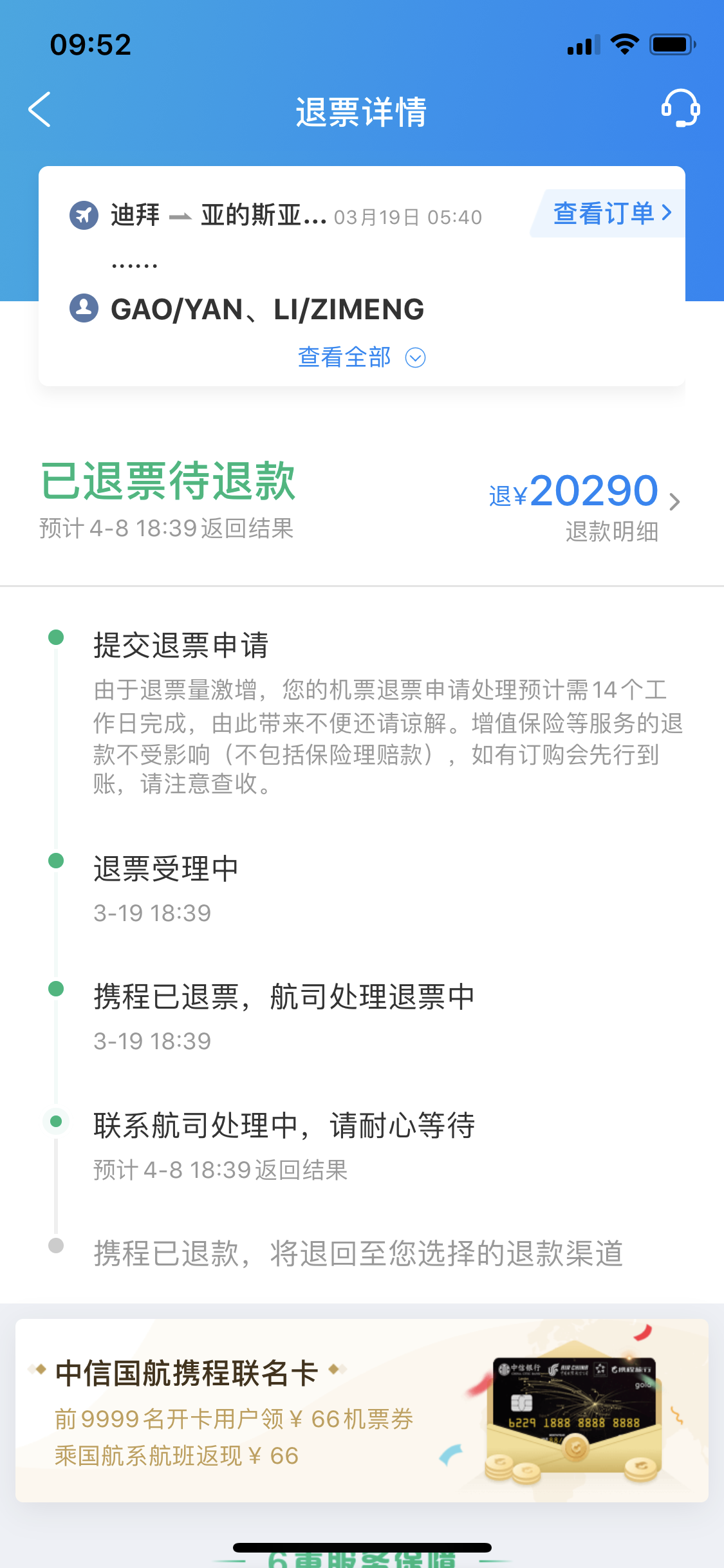Click the 退¥20290 refund amount link

click(573, 491)
